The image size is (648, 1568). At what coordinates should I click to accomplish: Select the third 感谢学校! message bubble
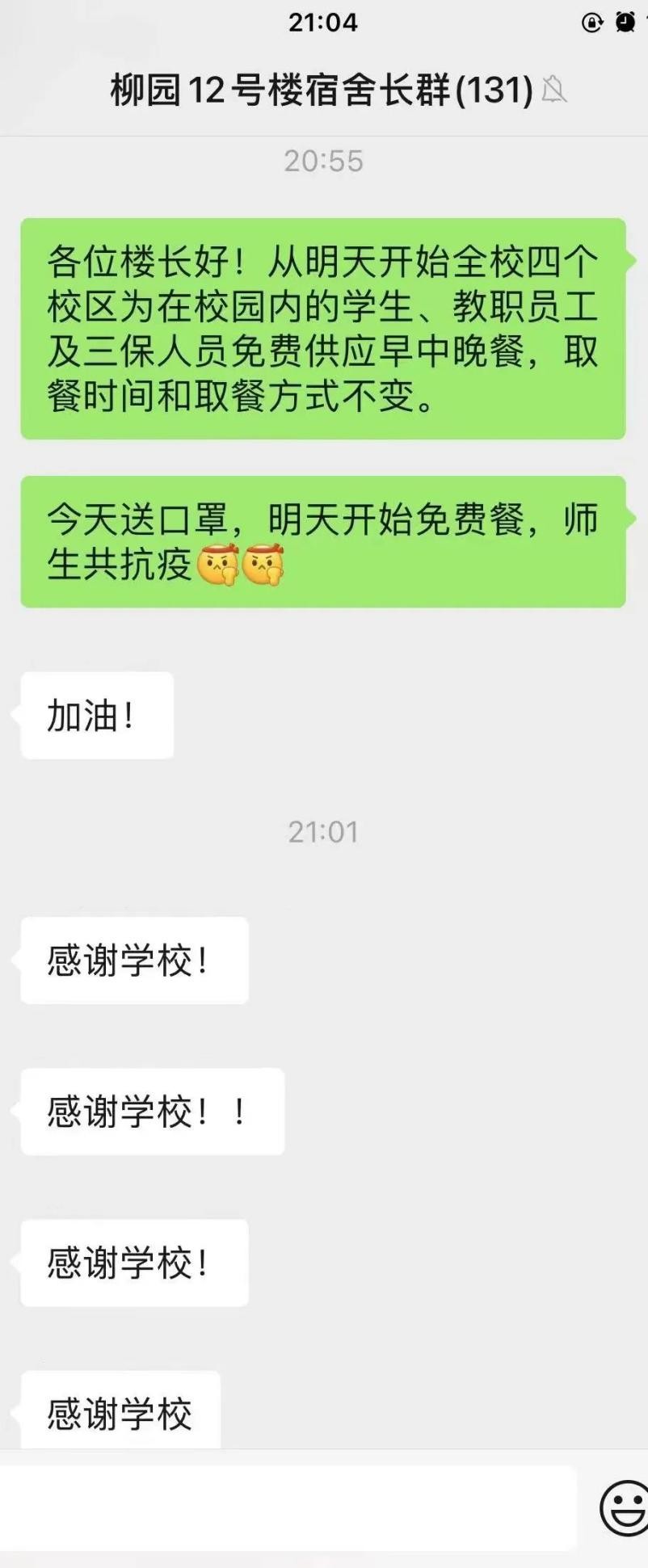[x=133, y=1264]
